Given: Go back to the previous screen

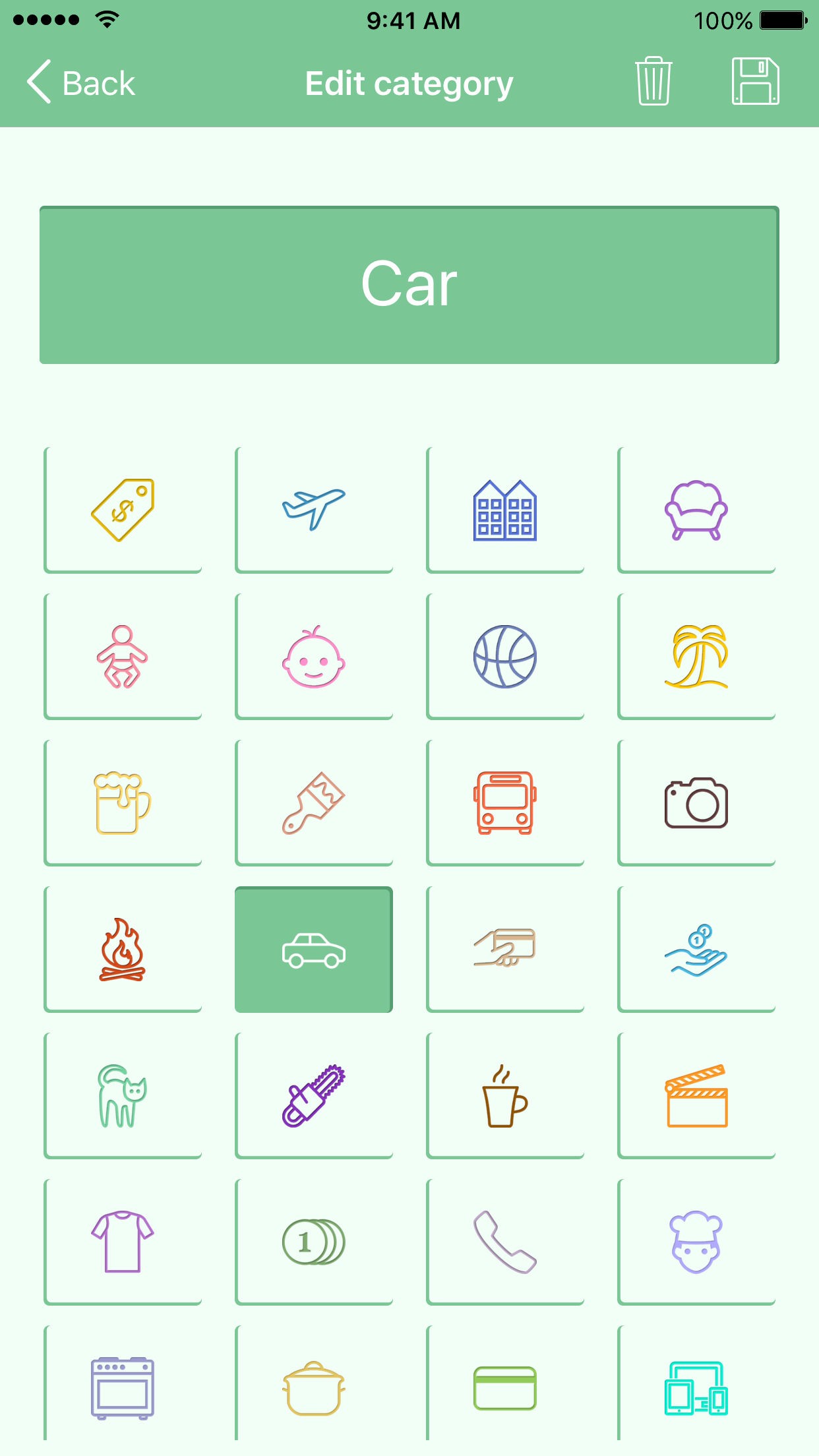Looking at the screenshot, I should [x=80, y=83].
